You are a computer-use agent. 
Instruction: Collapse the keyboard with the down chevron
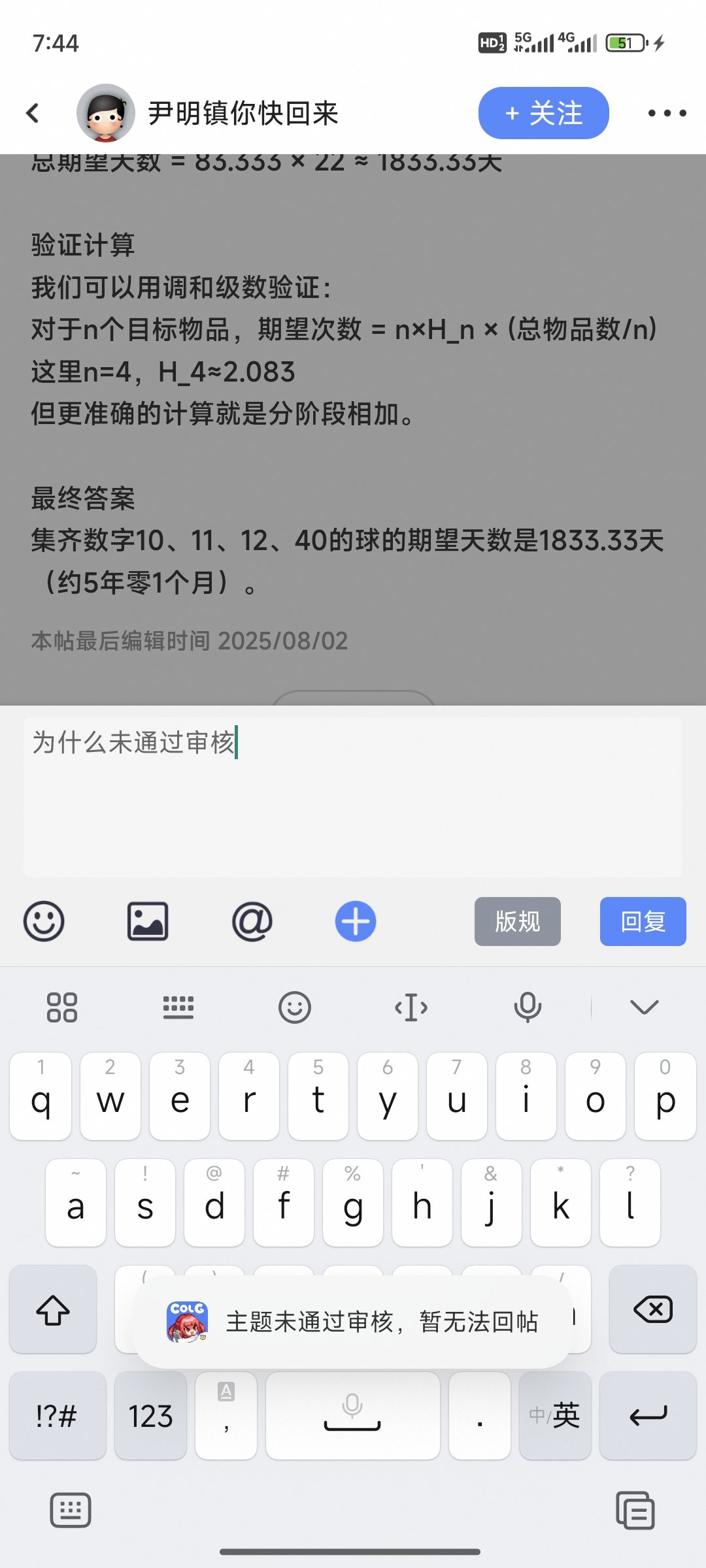pos(645,1007)
